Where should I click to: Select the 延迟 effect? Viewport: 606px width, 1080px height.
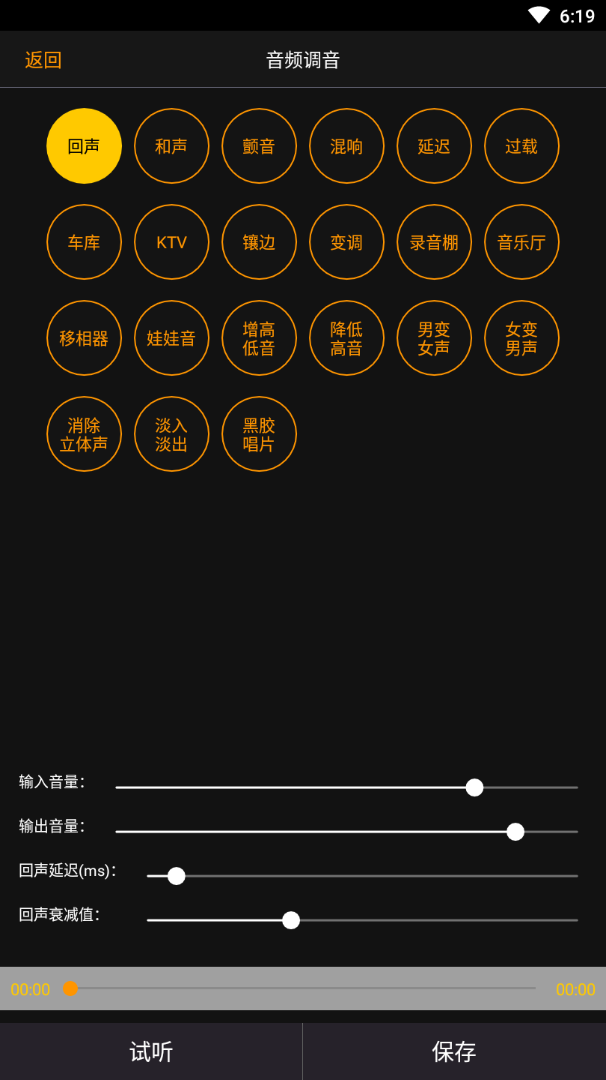coord(434,146)
